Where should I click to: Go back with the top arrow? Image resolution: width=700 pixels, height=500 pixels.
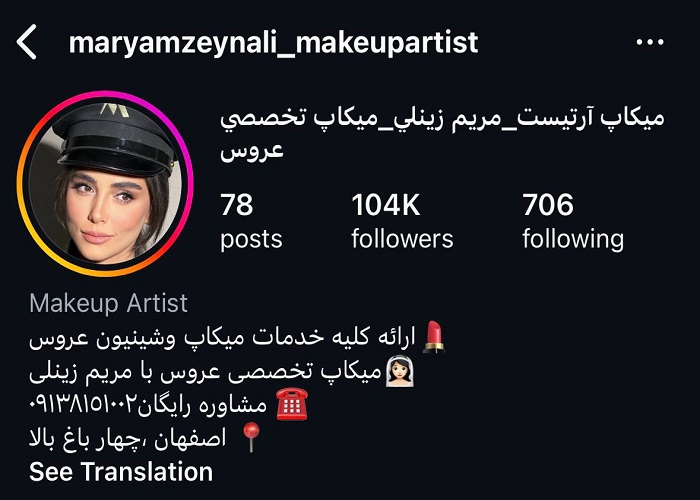pyautogui.click(x=27, y=43)
